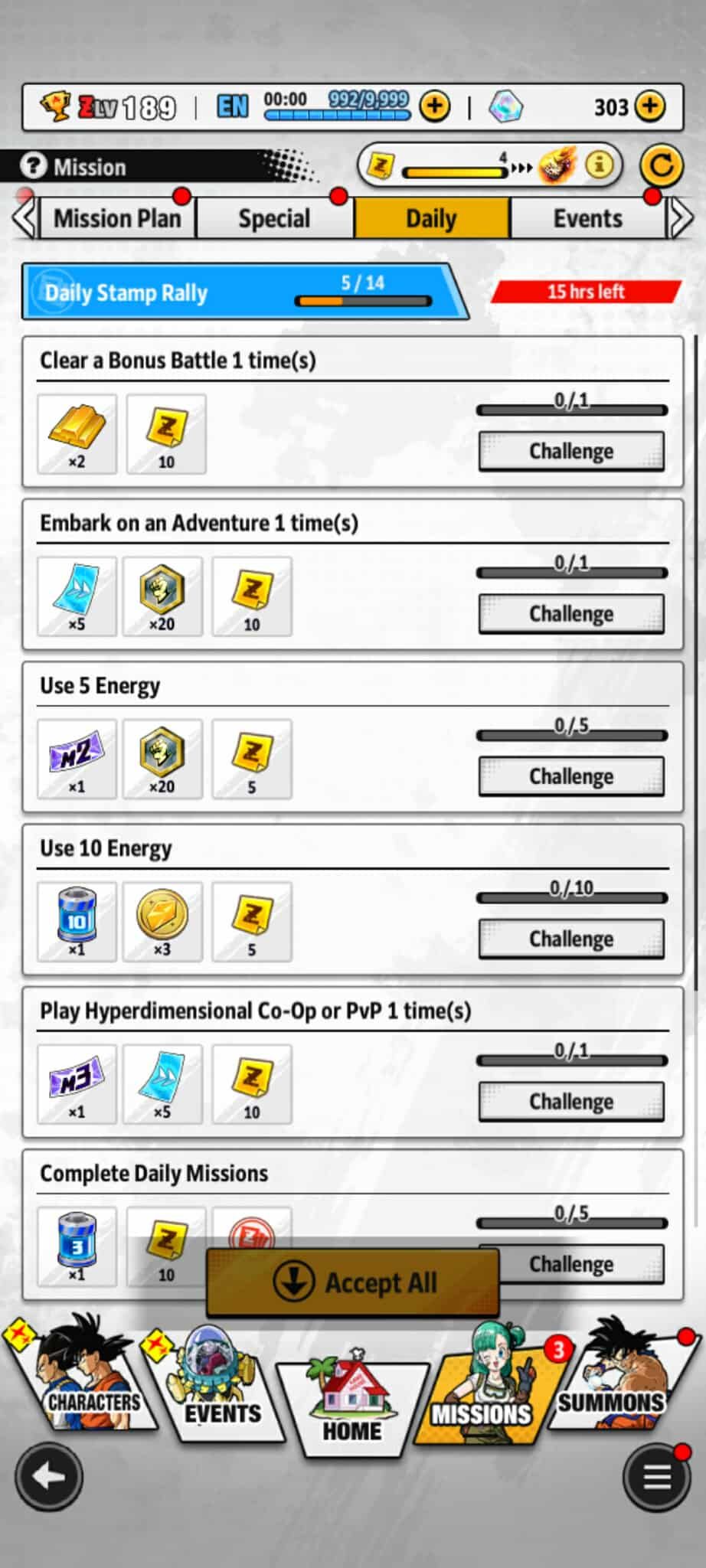The height and width of the screenshot is (1568, 706).
Task: Challenge the Embark on an Adventure mission
Action: [x=571, y=613]
